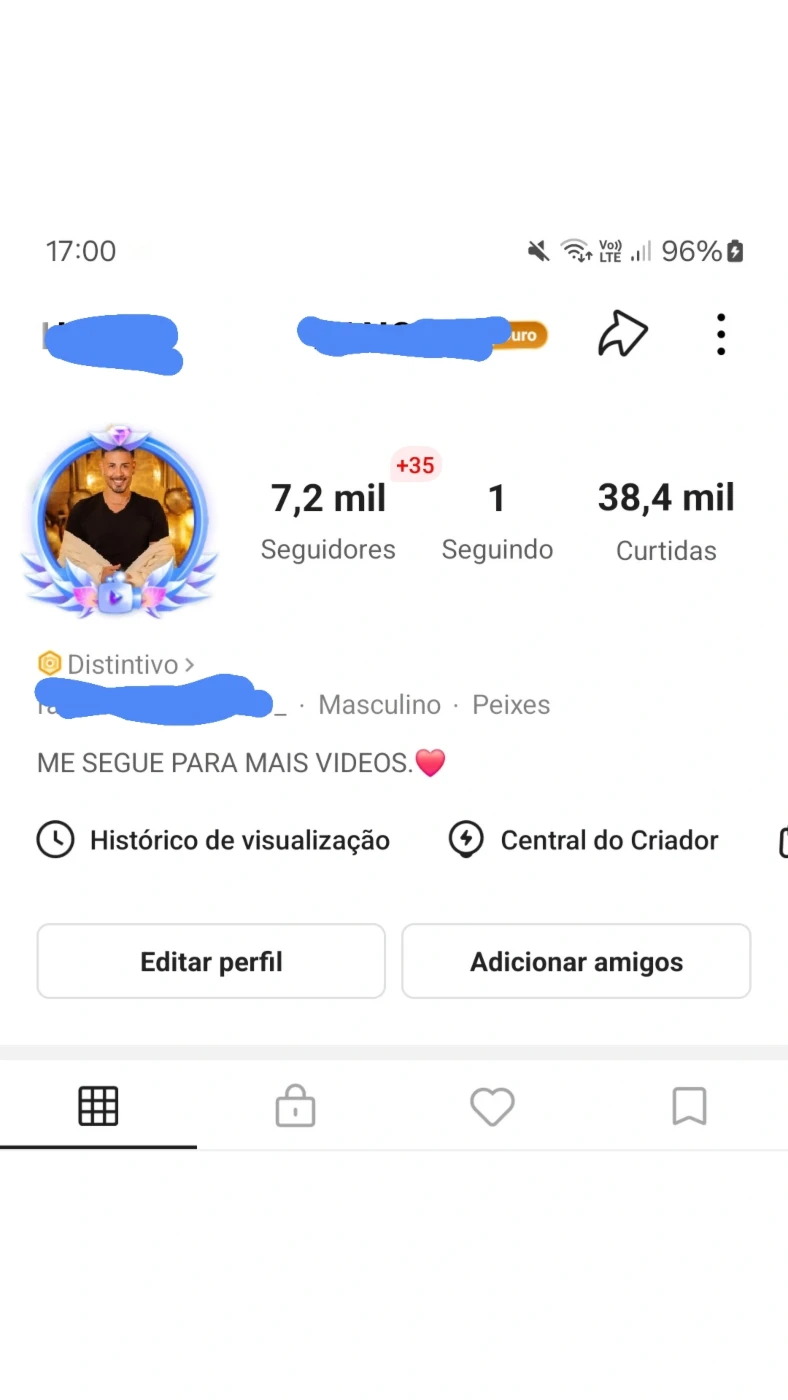Tap the profile picture avatar
This screenshot has height=1400, width=788.
(120, 522)
